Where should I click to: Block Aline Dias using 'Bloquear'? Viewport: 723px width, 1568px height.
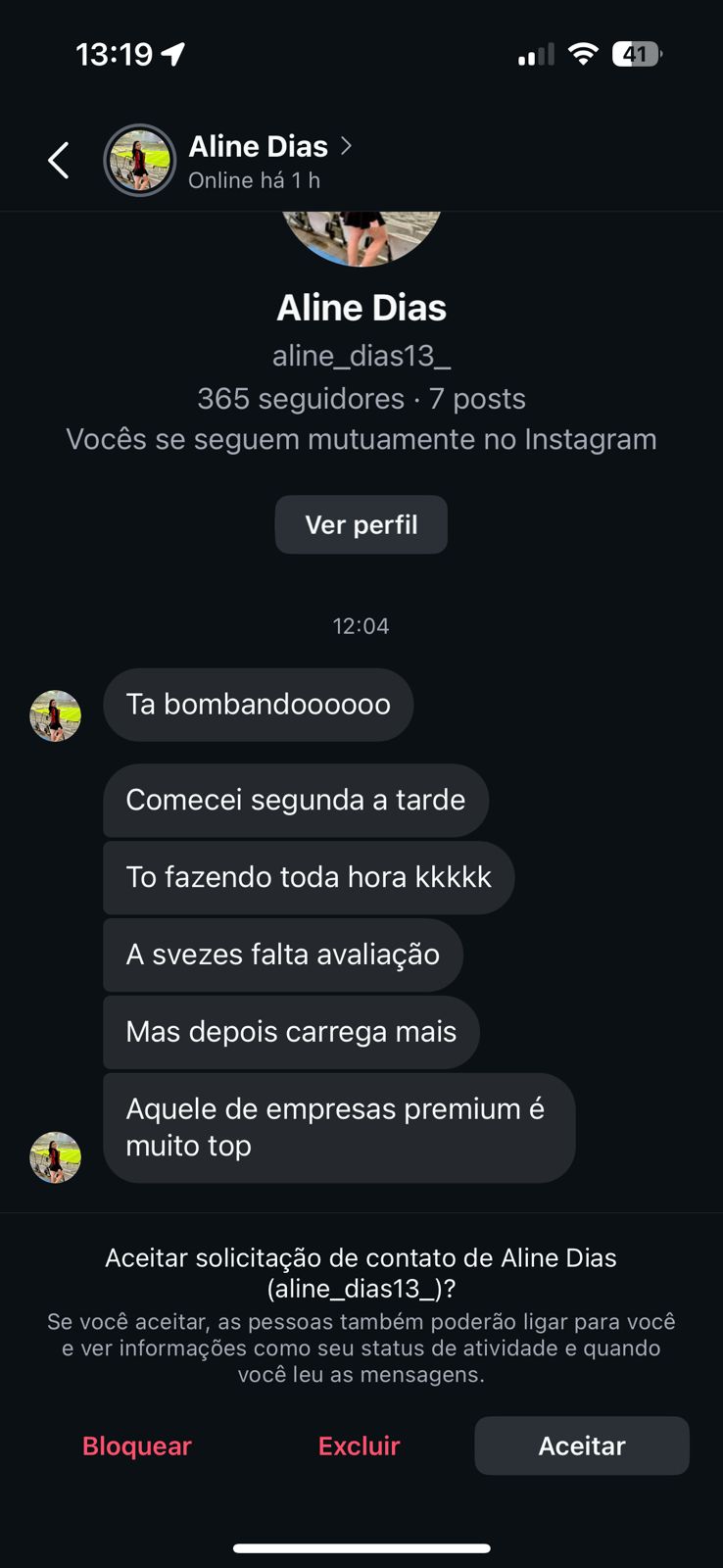click(x=136, y=1445)
